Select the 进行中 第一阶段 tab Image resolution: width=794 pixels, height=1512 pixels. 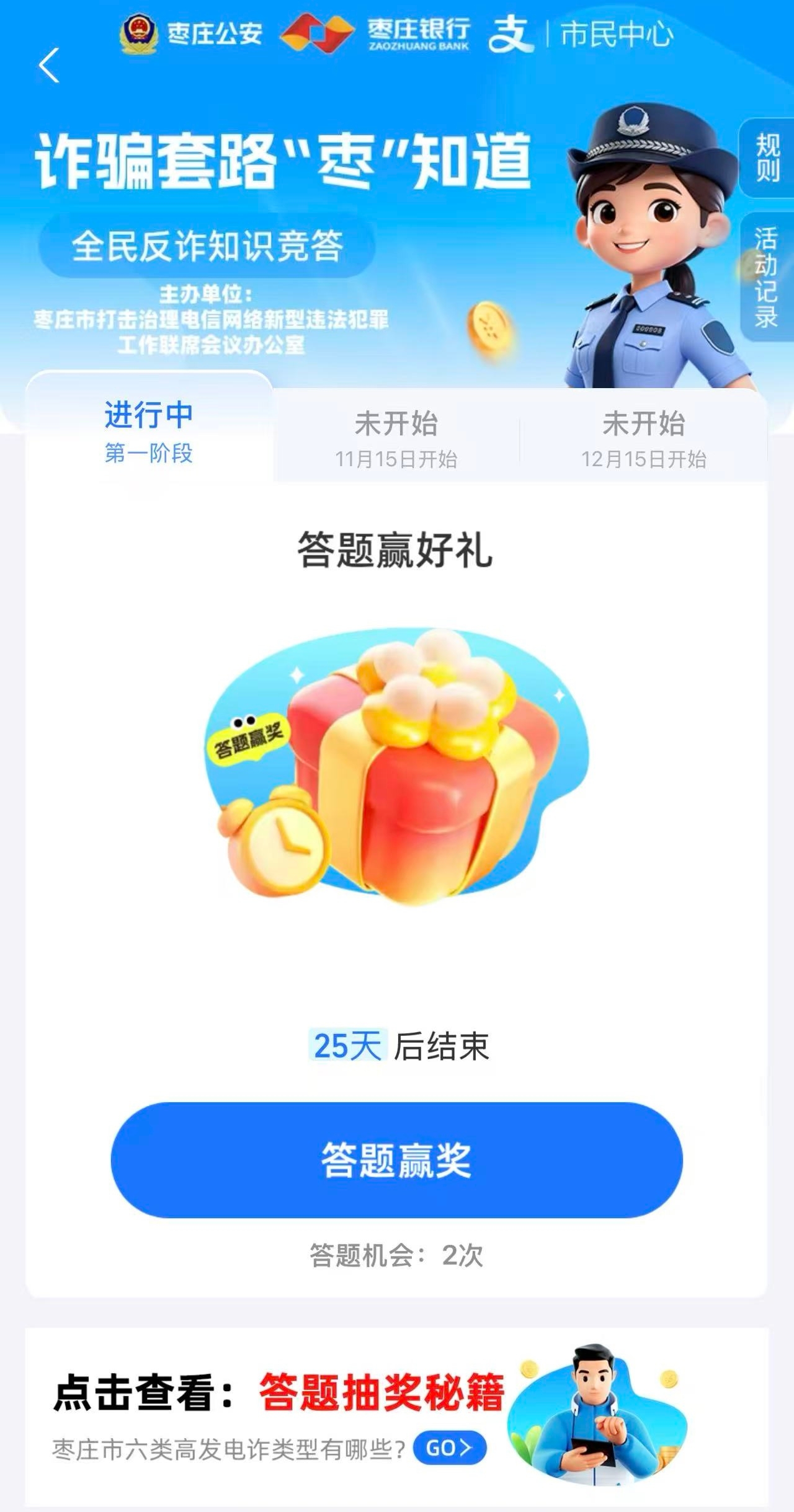coord(148,431)
